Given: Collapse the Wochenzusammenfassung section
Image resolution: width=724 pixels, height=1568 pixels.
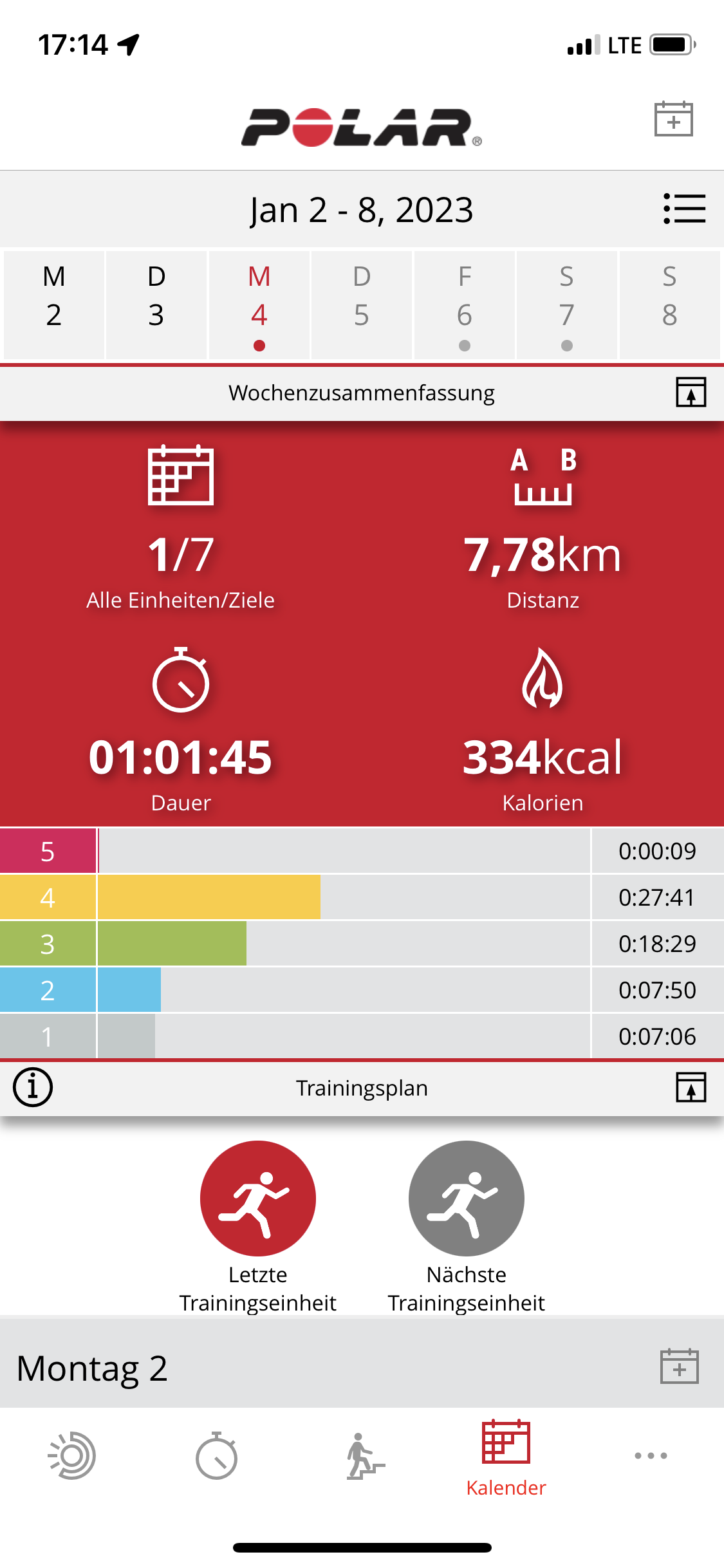Looking at the screenshot, I should point(691,392).
